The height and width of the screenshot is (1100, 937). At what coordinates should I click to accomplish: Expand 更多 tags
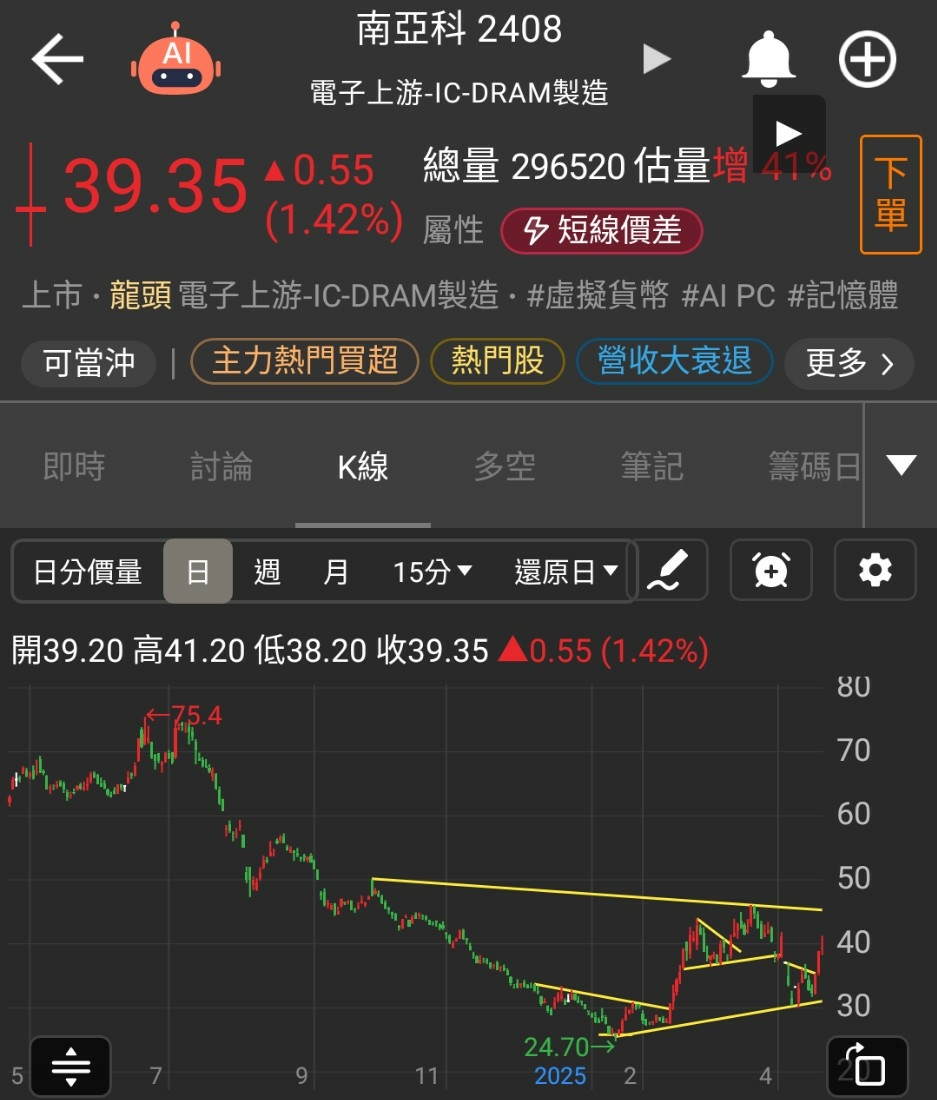coord(849,364)
